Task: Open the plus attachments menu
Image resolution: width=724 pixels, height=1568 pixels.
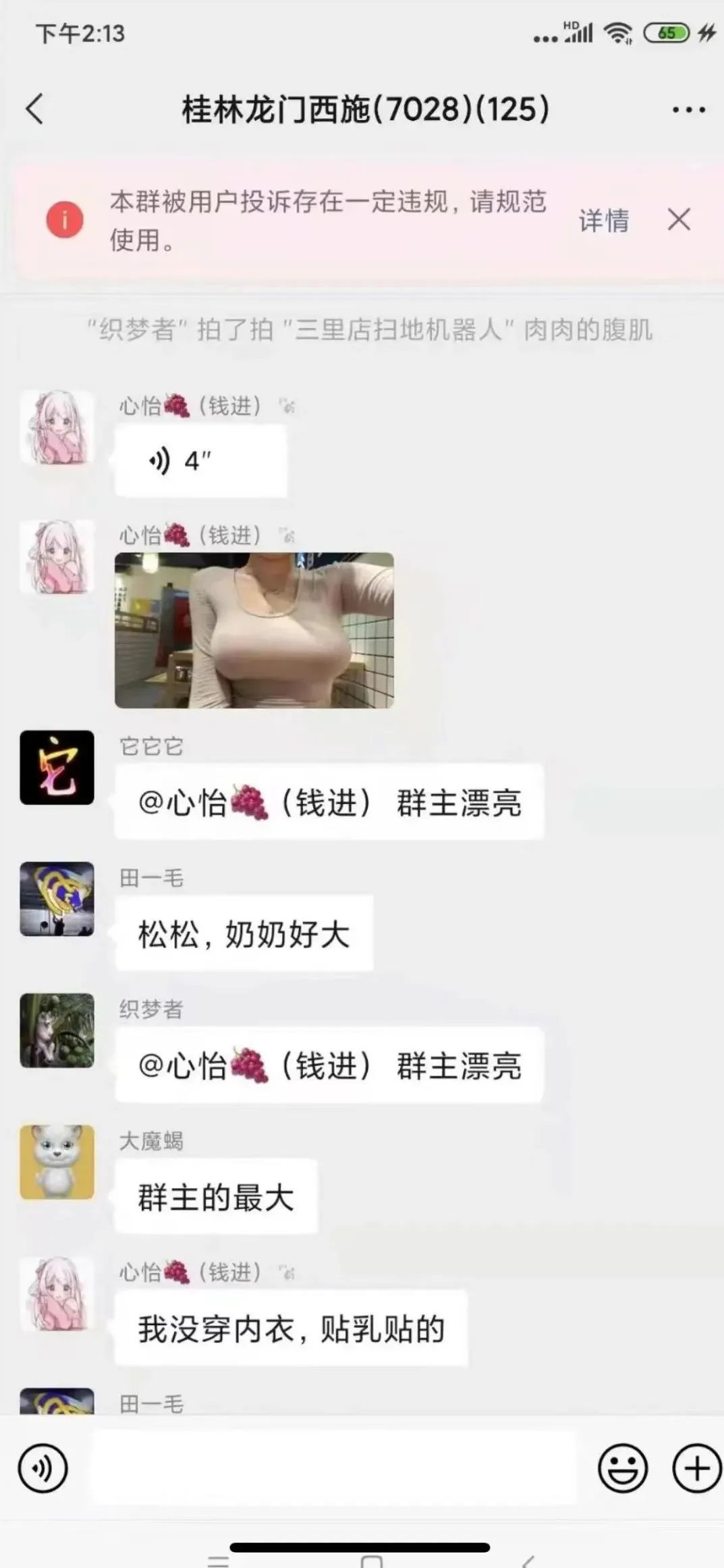Action: tap(696, 1468)
